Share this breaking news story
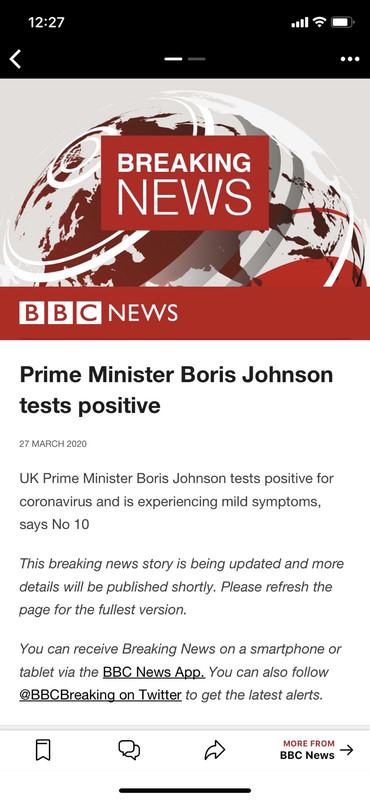 (x=215, y=750)
